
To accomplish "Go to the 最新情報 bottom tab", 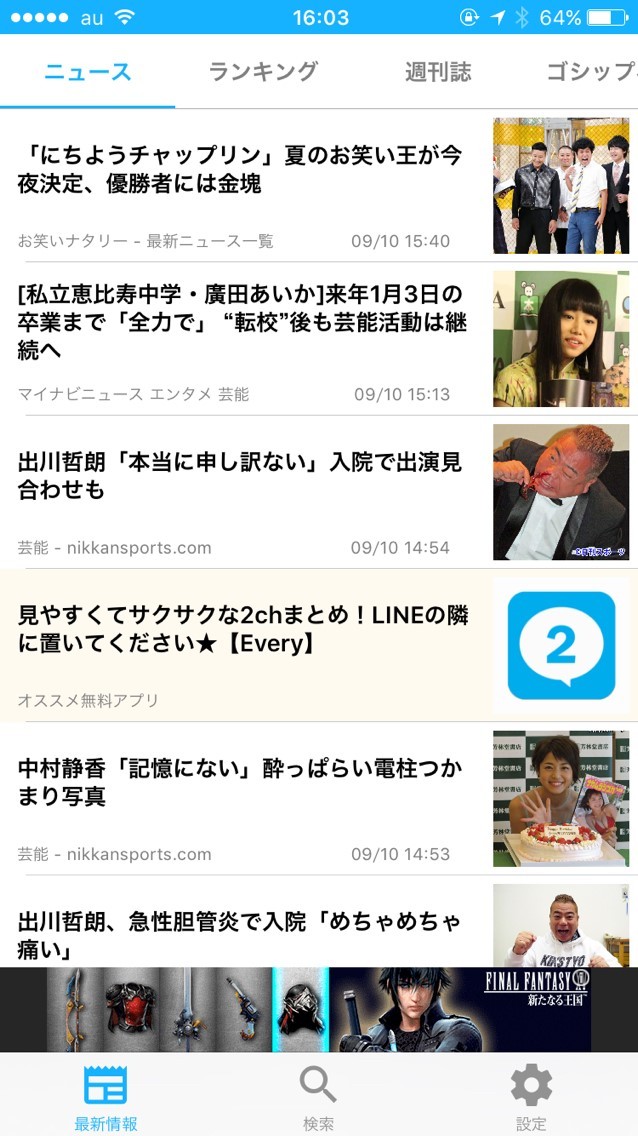I will pyautogui.click(x=106, y=1097).
